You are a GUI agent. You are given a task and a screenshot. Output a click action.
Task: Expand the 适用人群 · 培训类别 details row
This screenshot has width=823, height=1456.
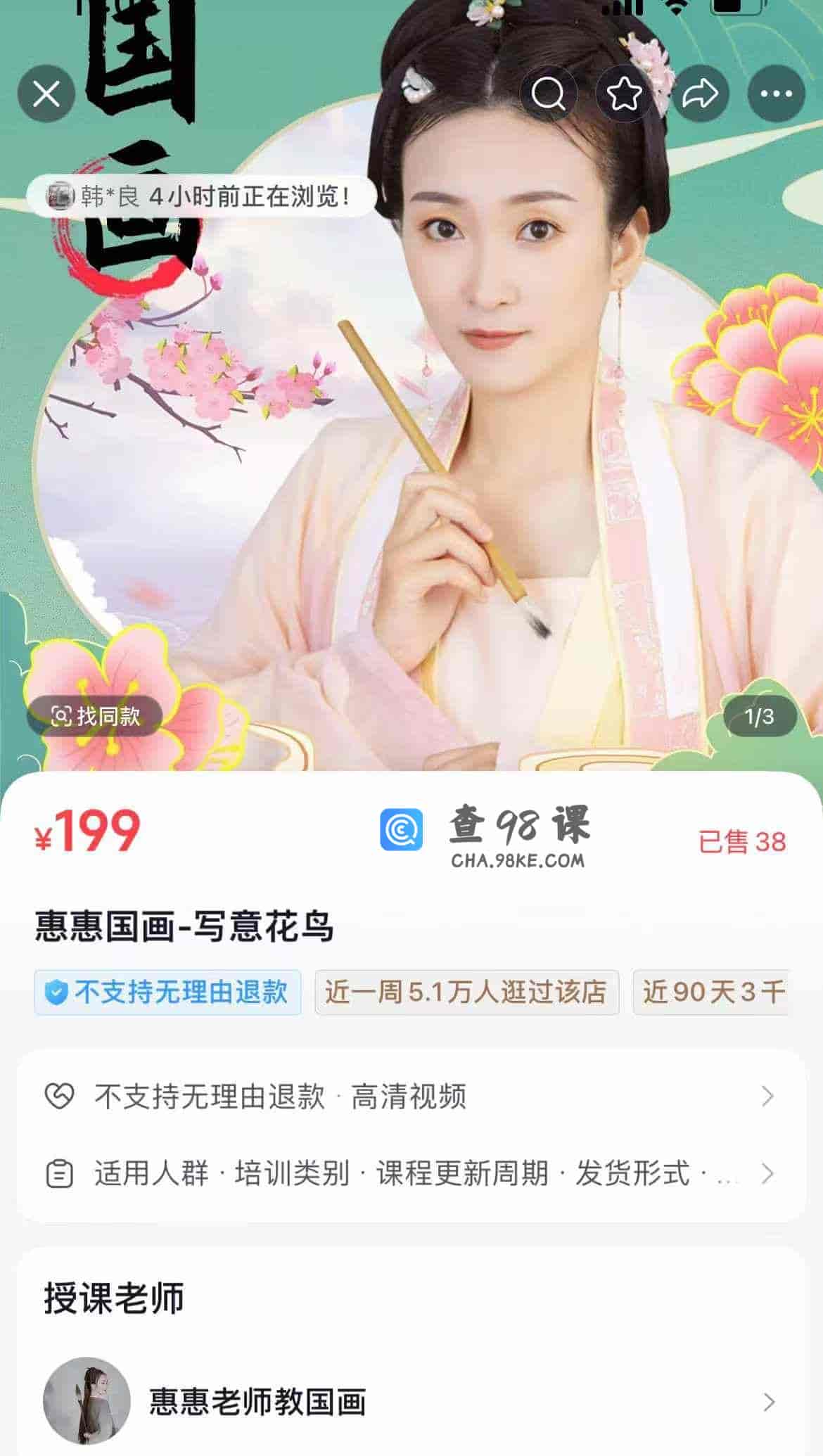tap(411, 1174)
